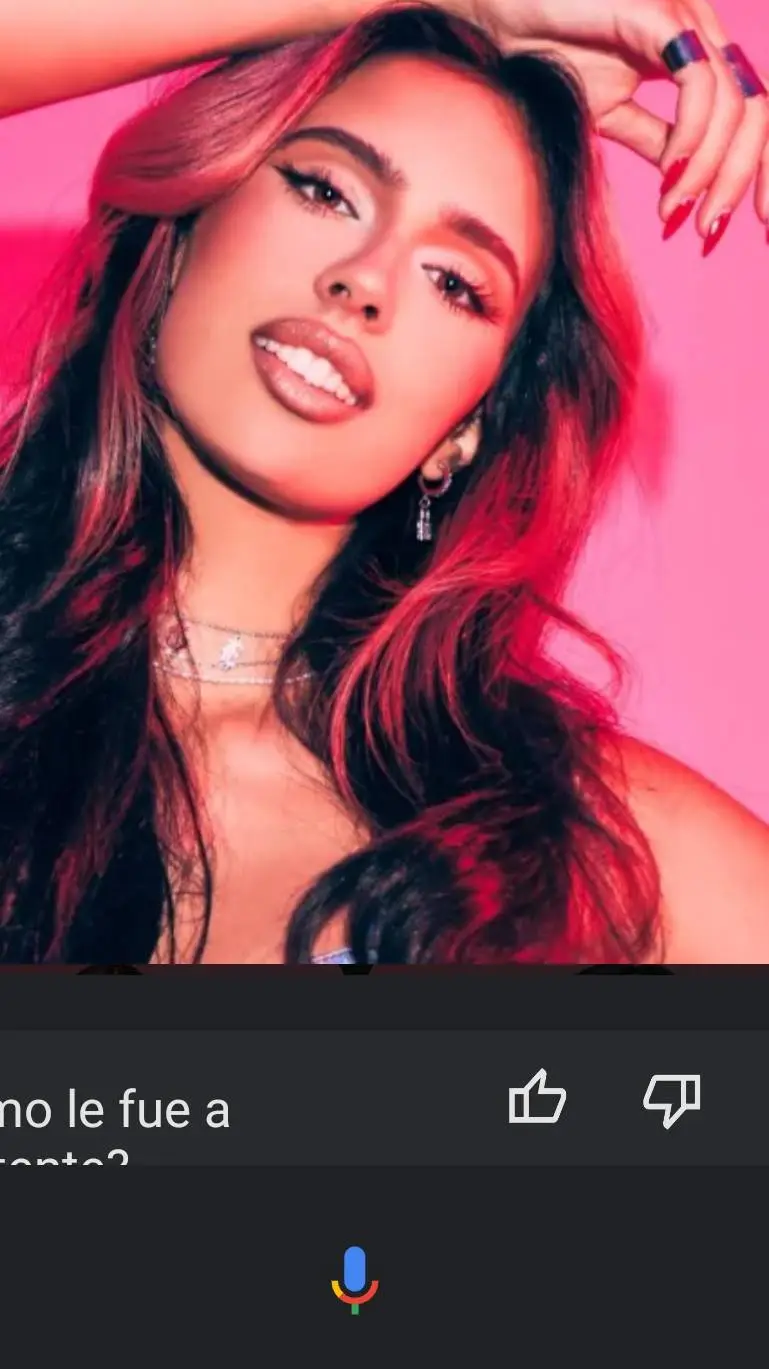Tap the suggestion starting 'mo le fue a'
This screenshot has width=769, height=1369.
click(x=115, y=1112)
